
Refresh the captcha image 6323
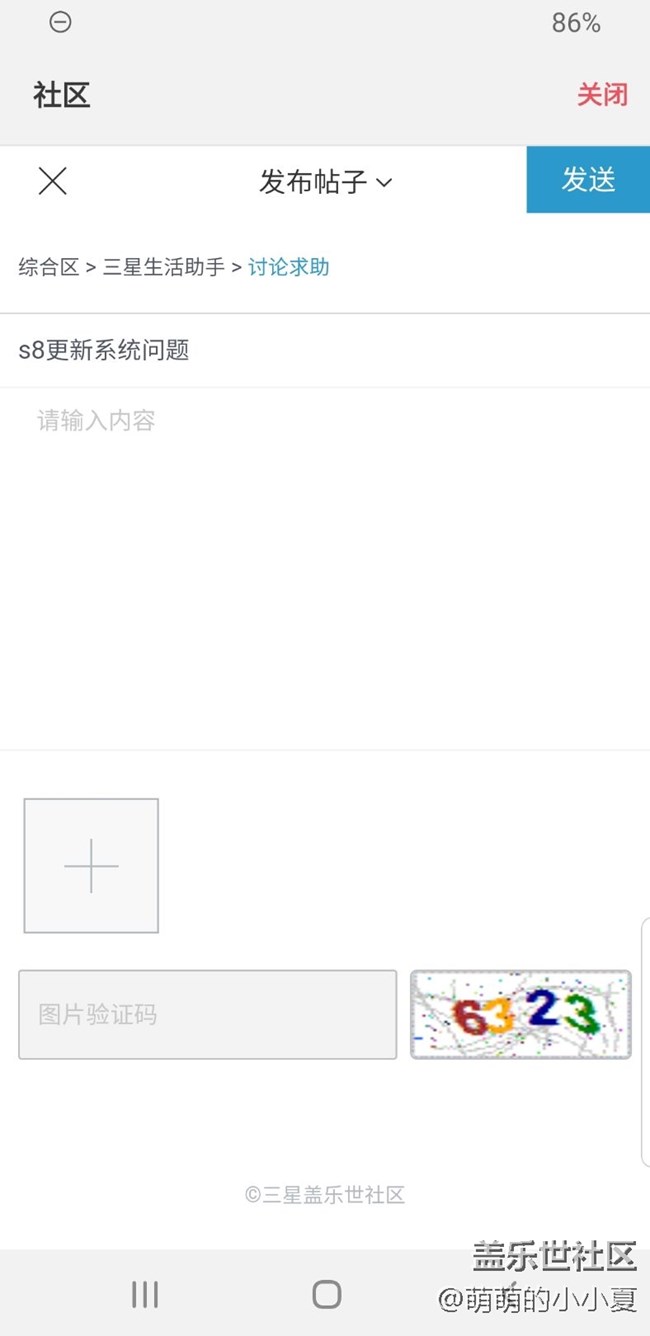tap(520, 1014)
